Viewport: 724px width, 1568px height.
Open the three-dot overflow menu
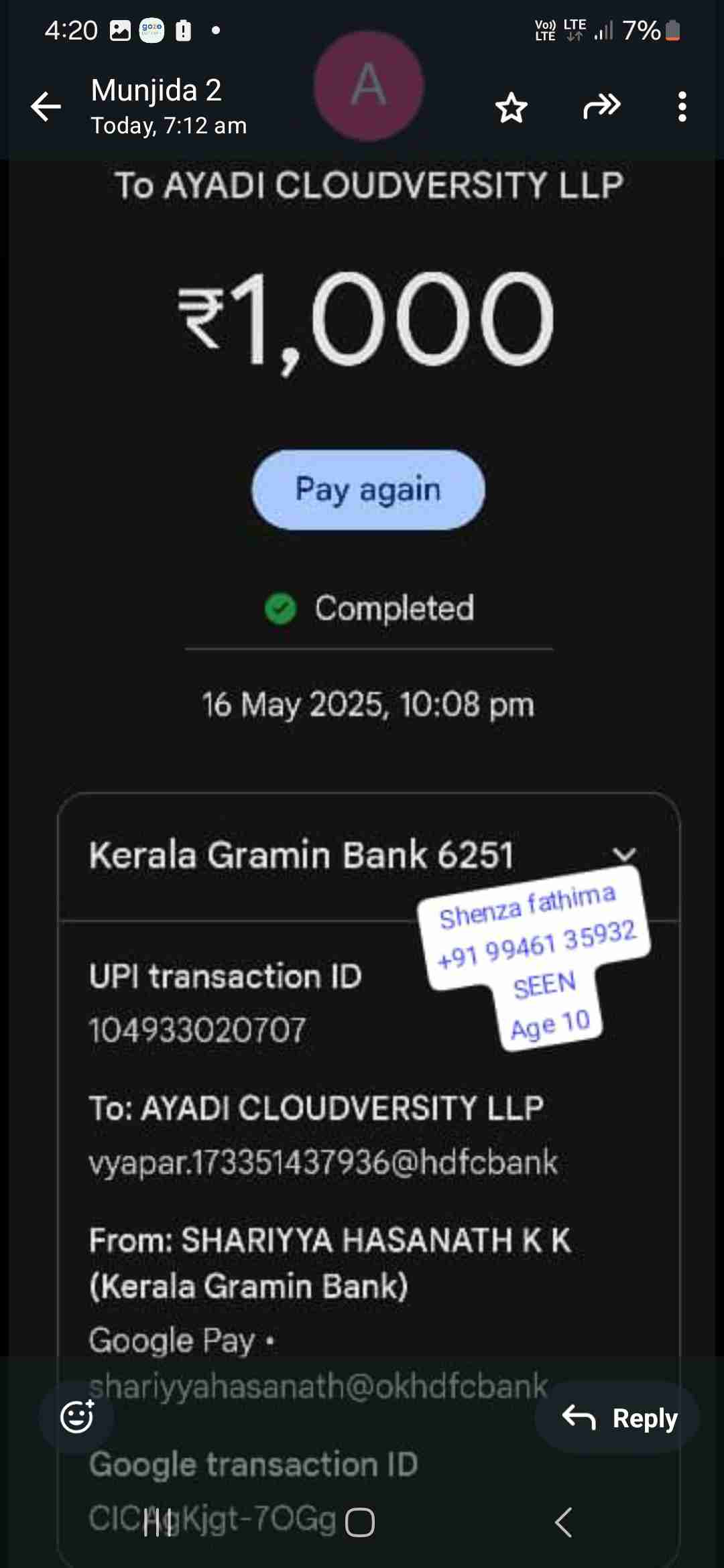point(682,107)
